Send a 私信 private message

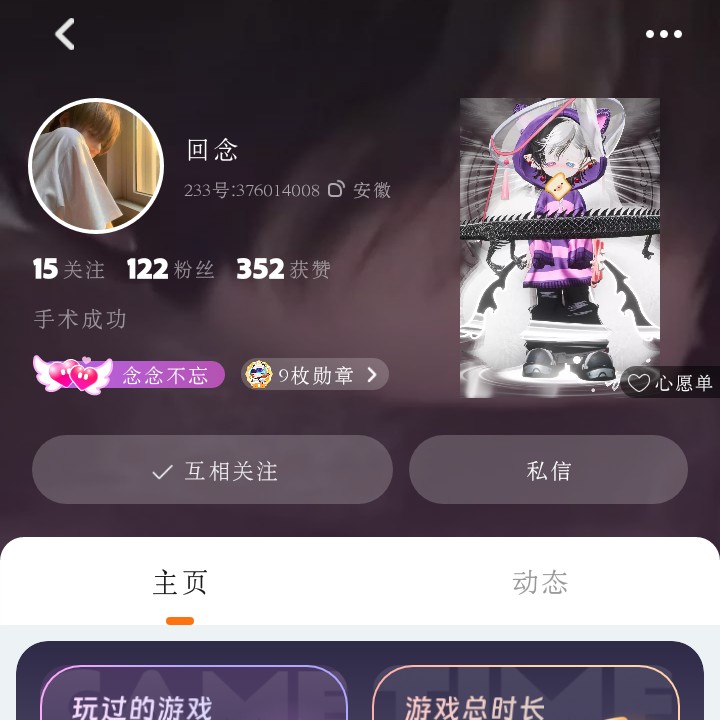coord(548,470)
